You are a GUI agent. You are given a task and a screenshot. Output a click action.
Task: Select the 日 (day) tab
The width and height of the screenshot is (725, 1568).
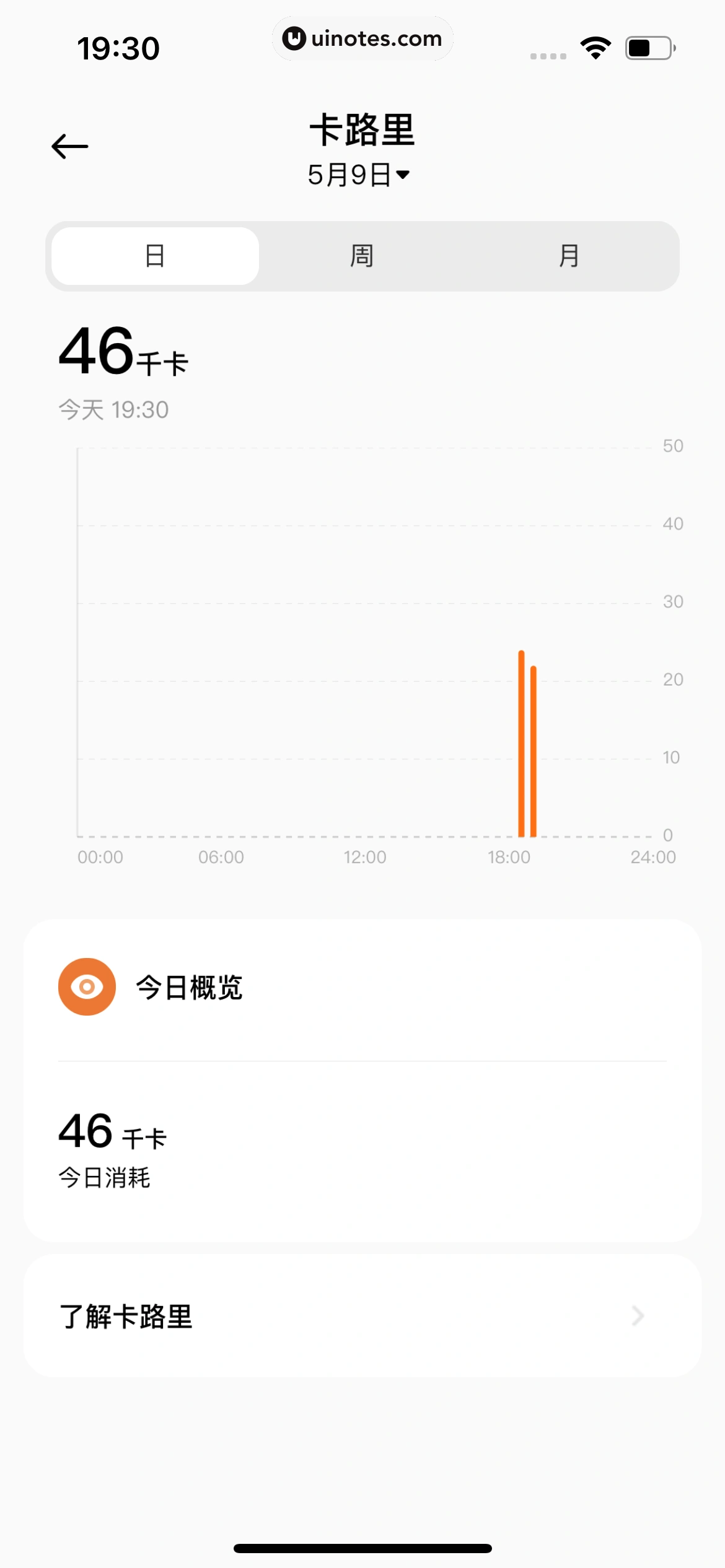[x=155, y=256]
